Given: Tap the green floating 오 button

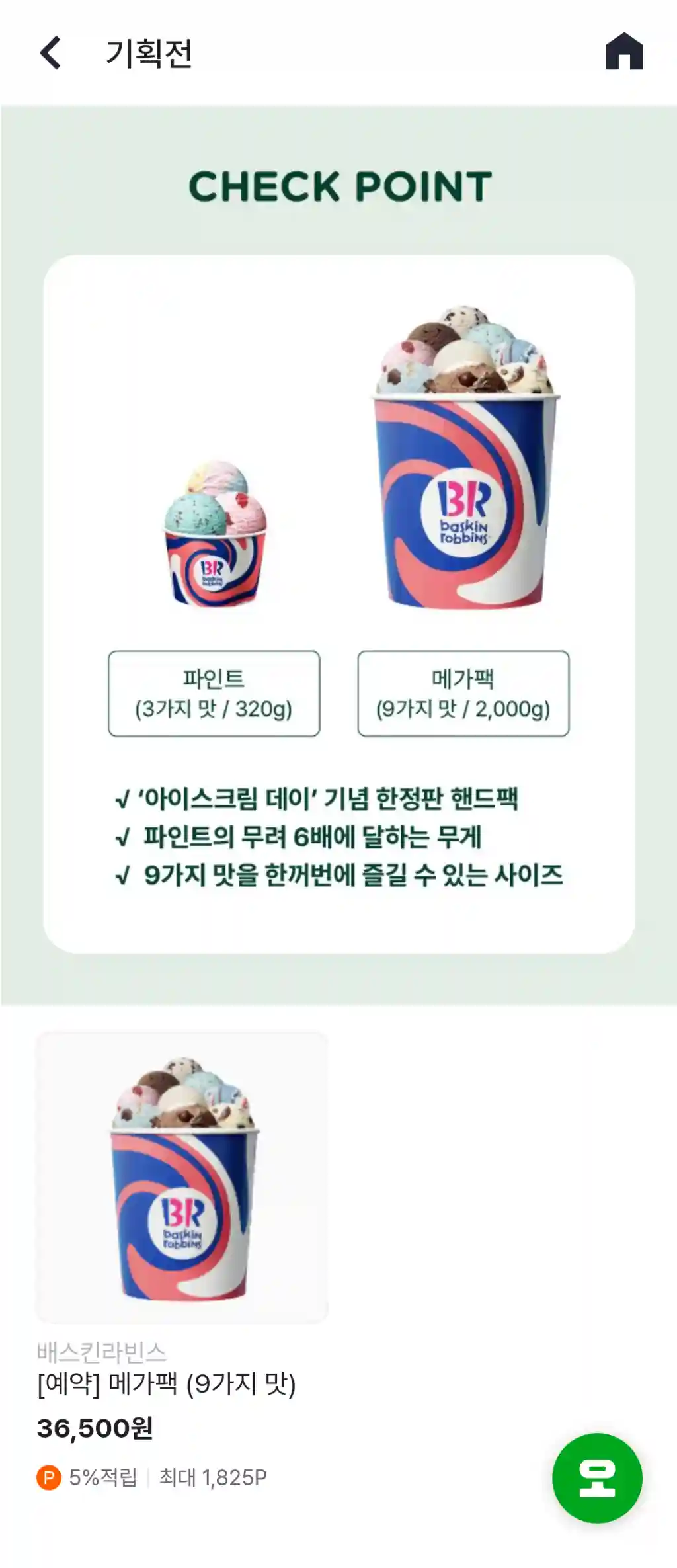Looking at the screenshot, I should click(x=597, y=1477).
